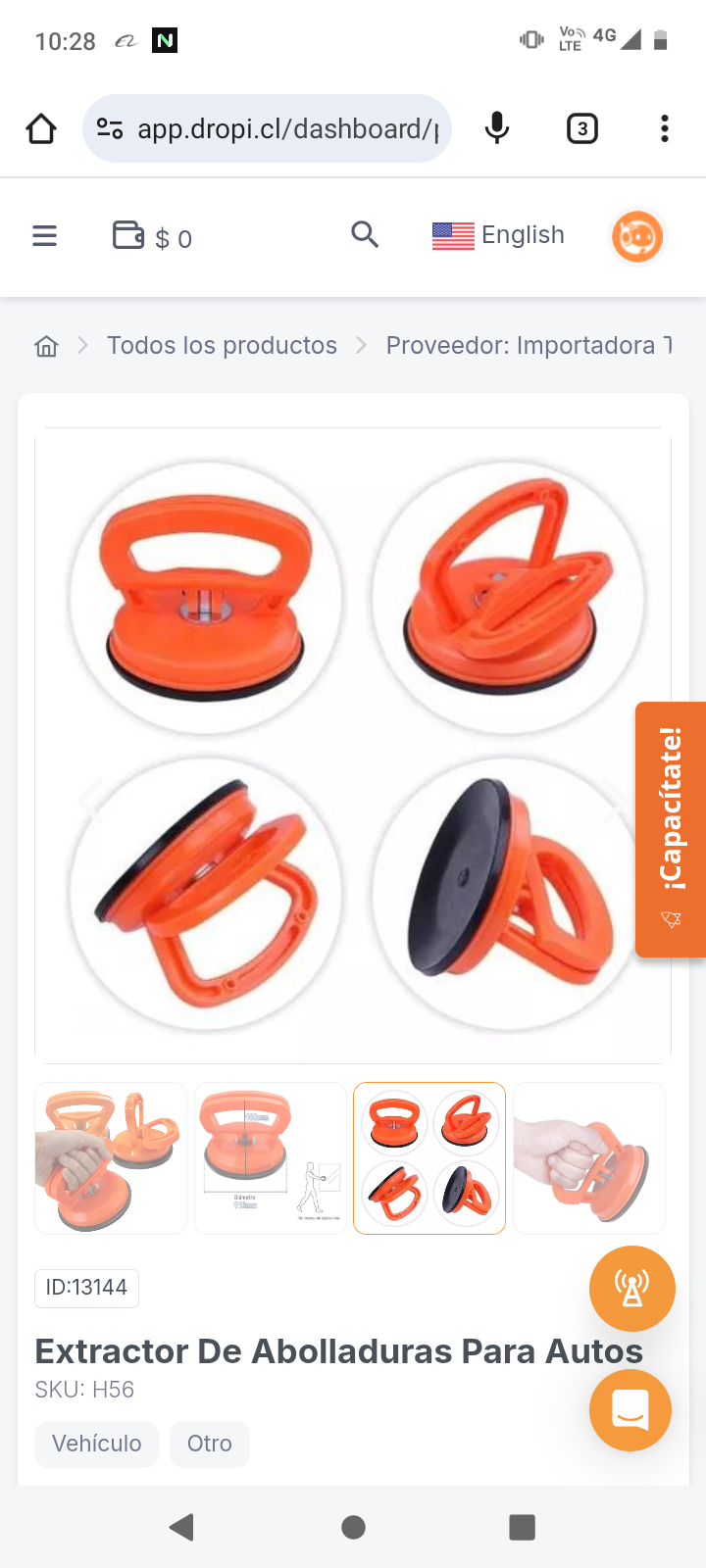Select thumbnail with four circular views
Image resolution: width=706 pixels, height=1568 pixels.
click(429, 1158)
